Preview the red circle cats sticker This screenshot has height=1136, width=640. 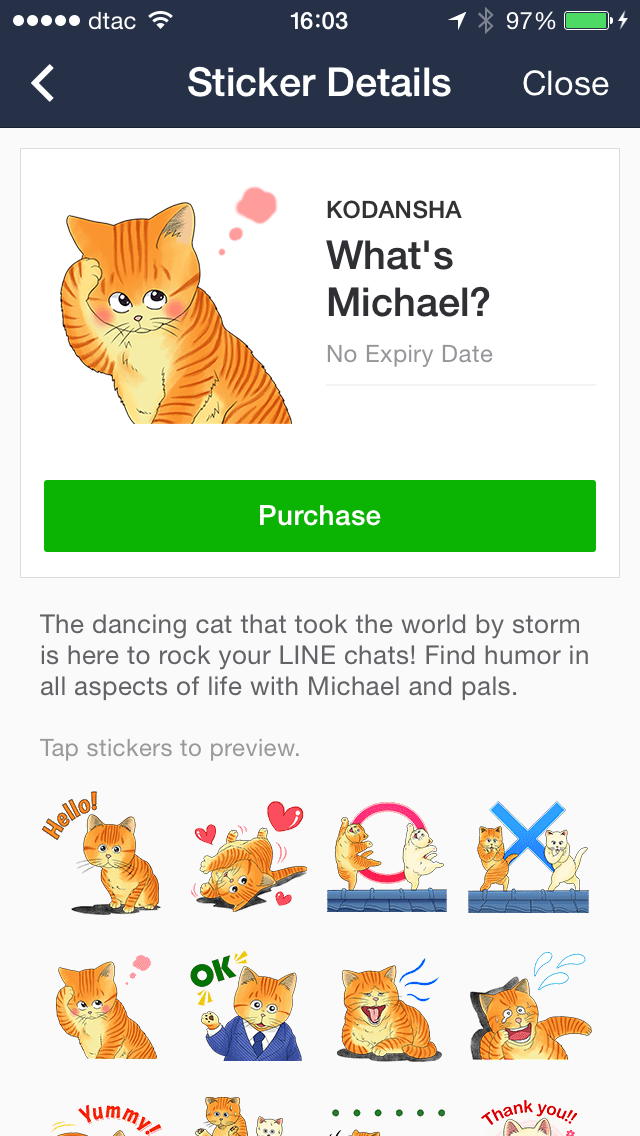coord(388,855)
